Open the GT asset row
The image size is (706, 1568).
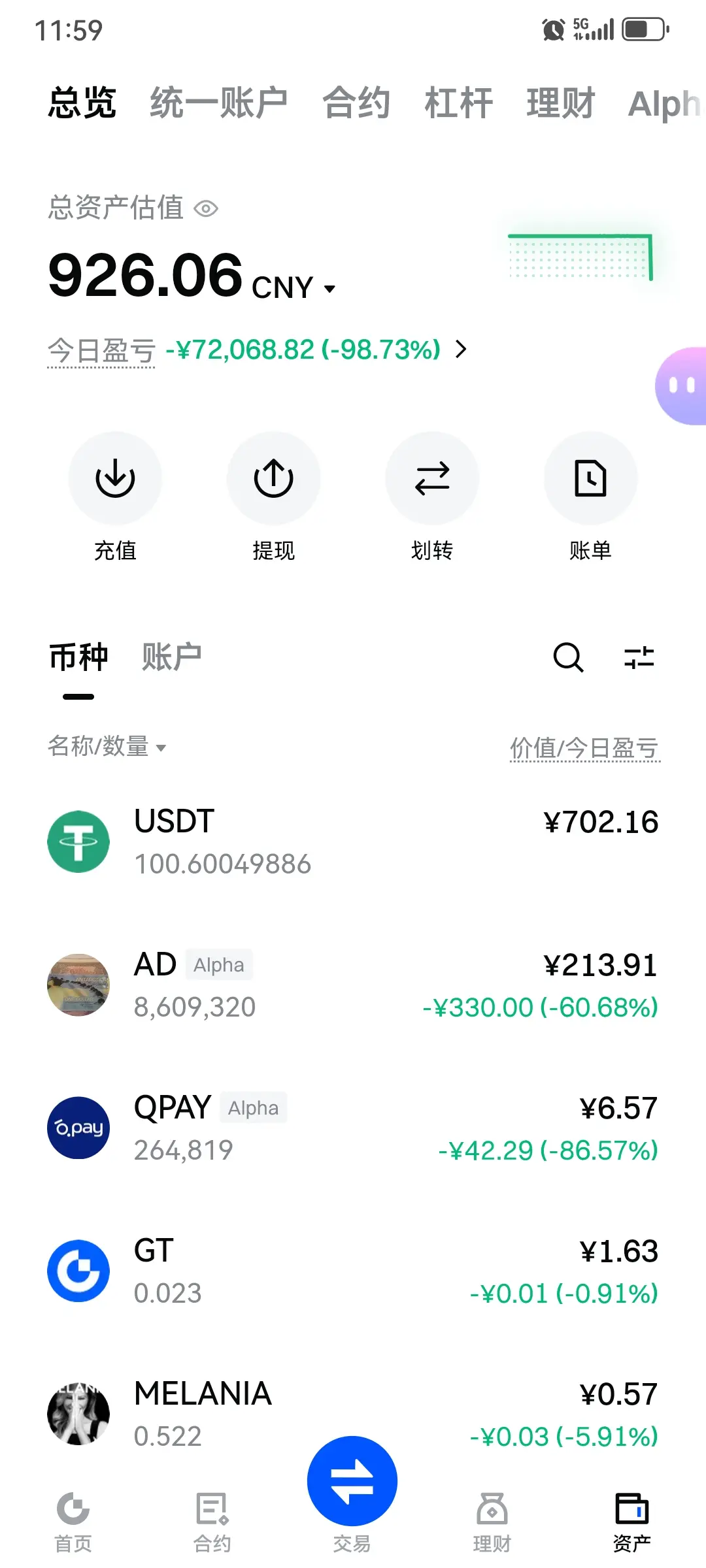pyautogui.click(x=353, y=1271)
